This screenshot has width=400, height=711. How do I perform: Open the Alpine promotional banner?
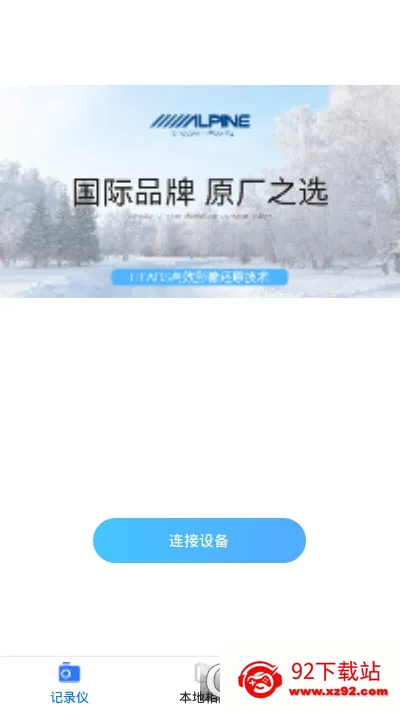(200, 191)
